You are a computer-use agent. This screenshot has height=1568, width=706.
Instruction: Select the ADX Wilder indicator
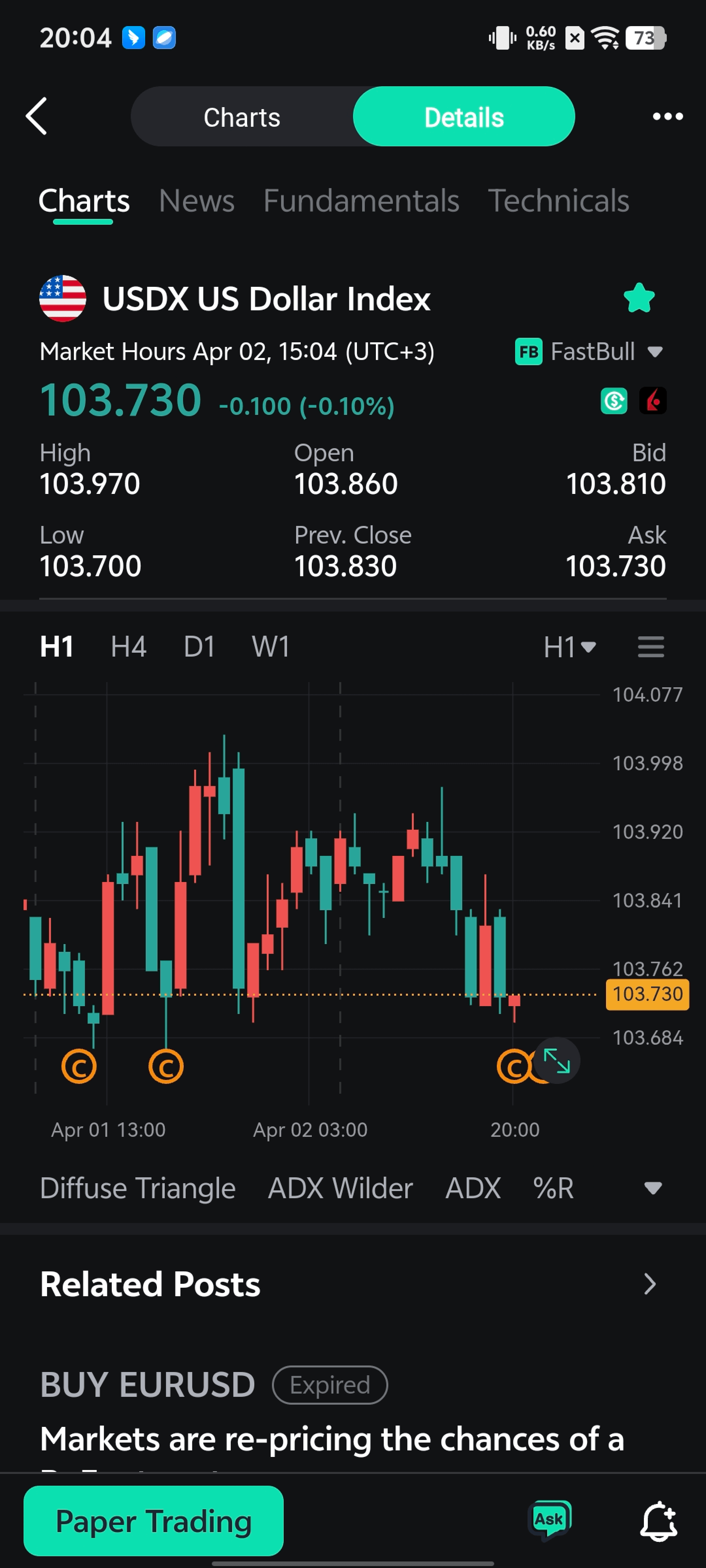(340, 1188)
